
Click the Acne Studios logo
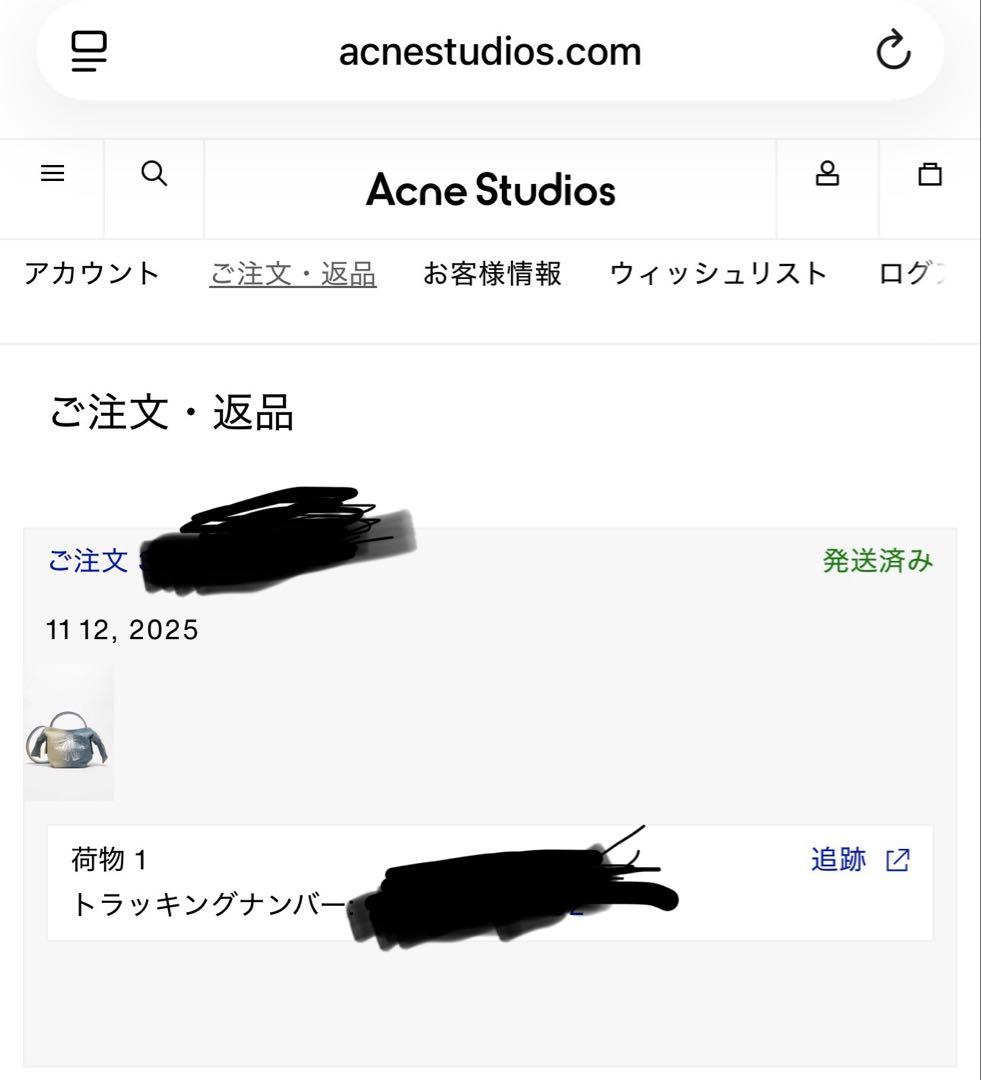490,190
